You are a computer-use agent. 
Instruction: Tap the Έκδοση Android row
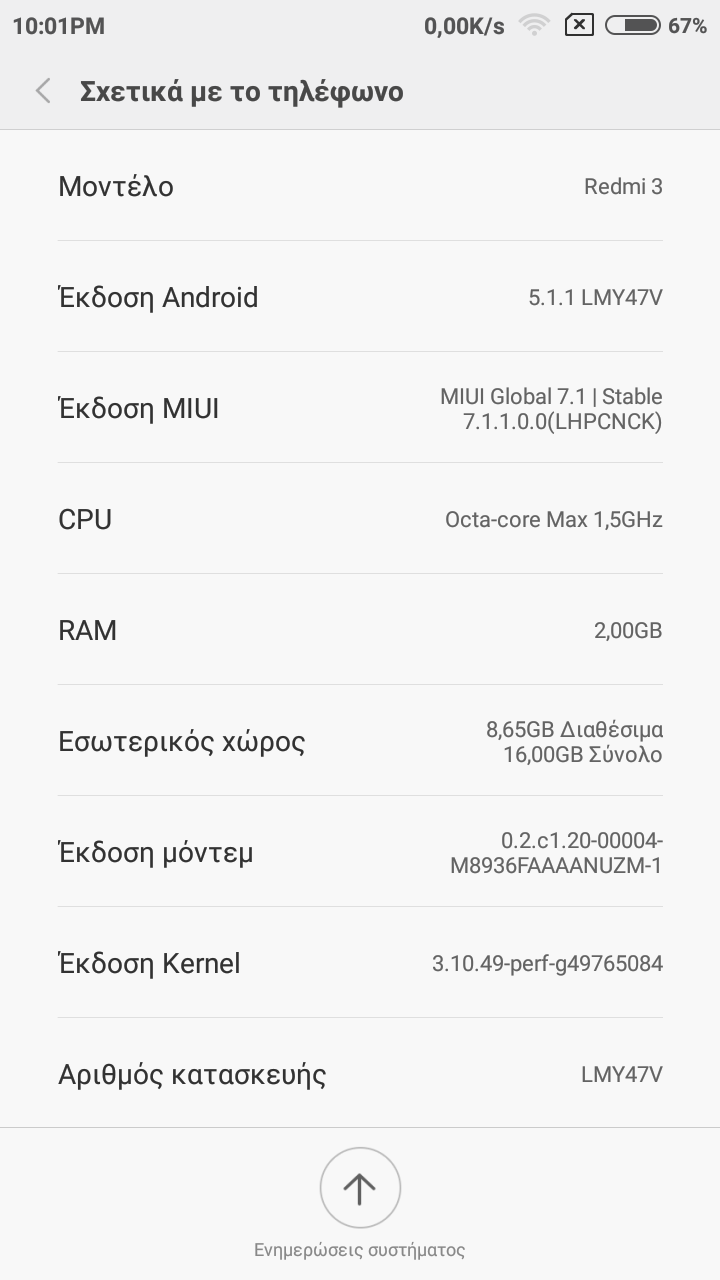[360, 297]
